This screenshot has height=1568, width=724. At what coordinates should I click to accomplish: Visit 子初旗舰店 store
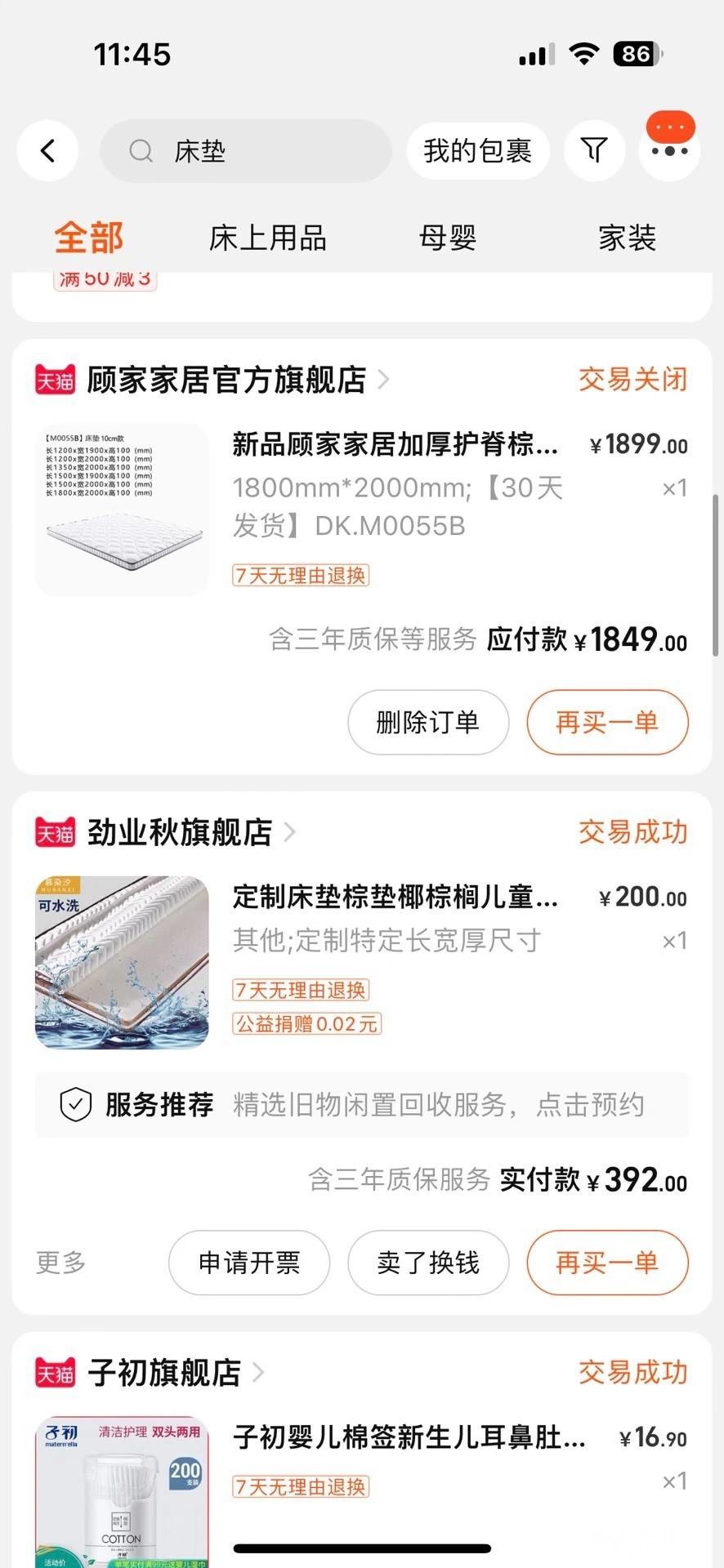(163, 1373)
